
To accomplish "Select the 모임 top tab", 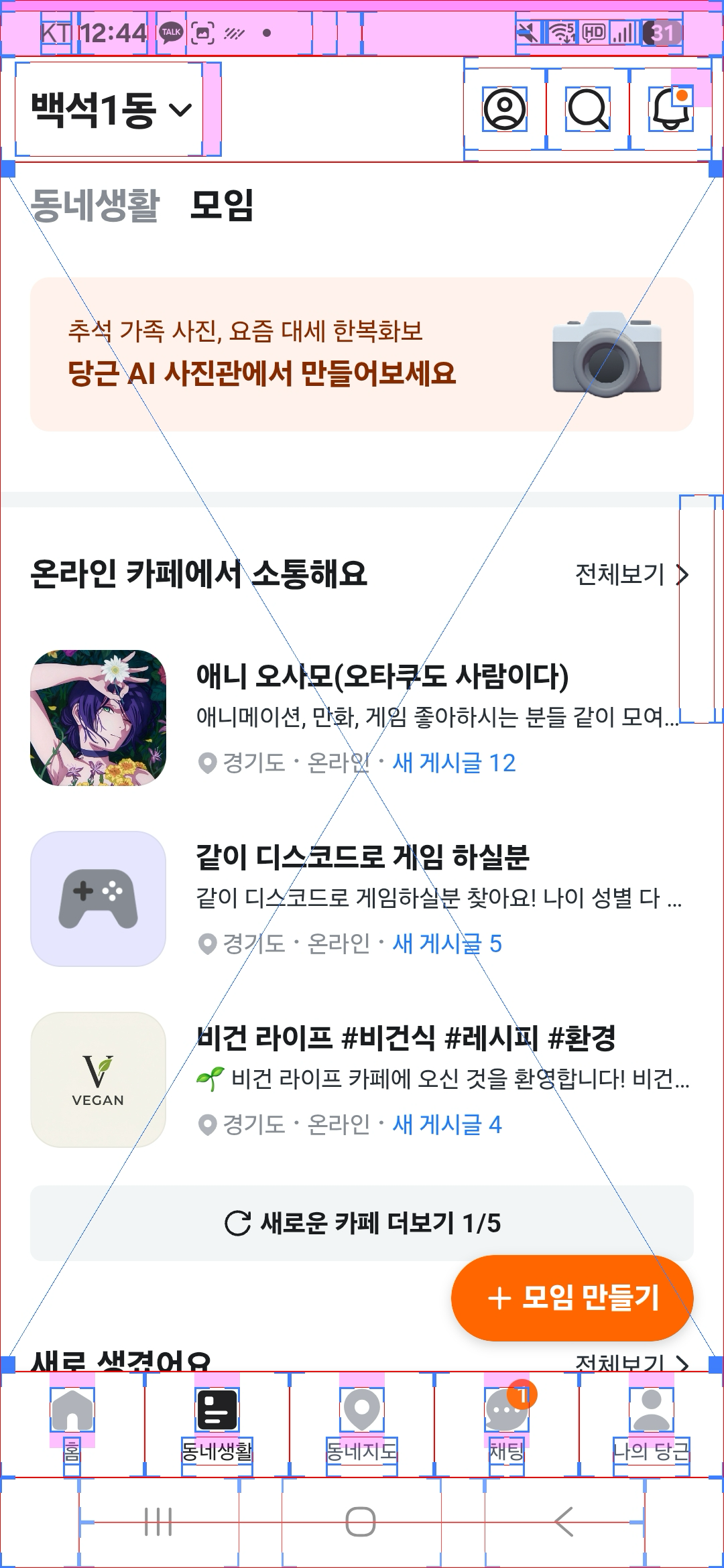I will point(222,205).
